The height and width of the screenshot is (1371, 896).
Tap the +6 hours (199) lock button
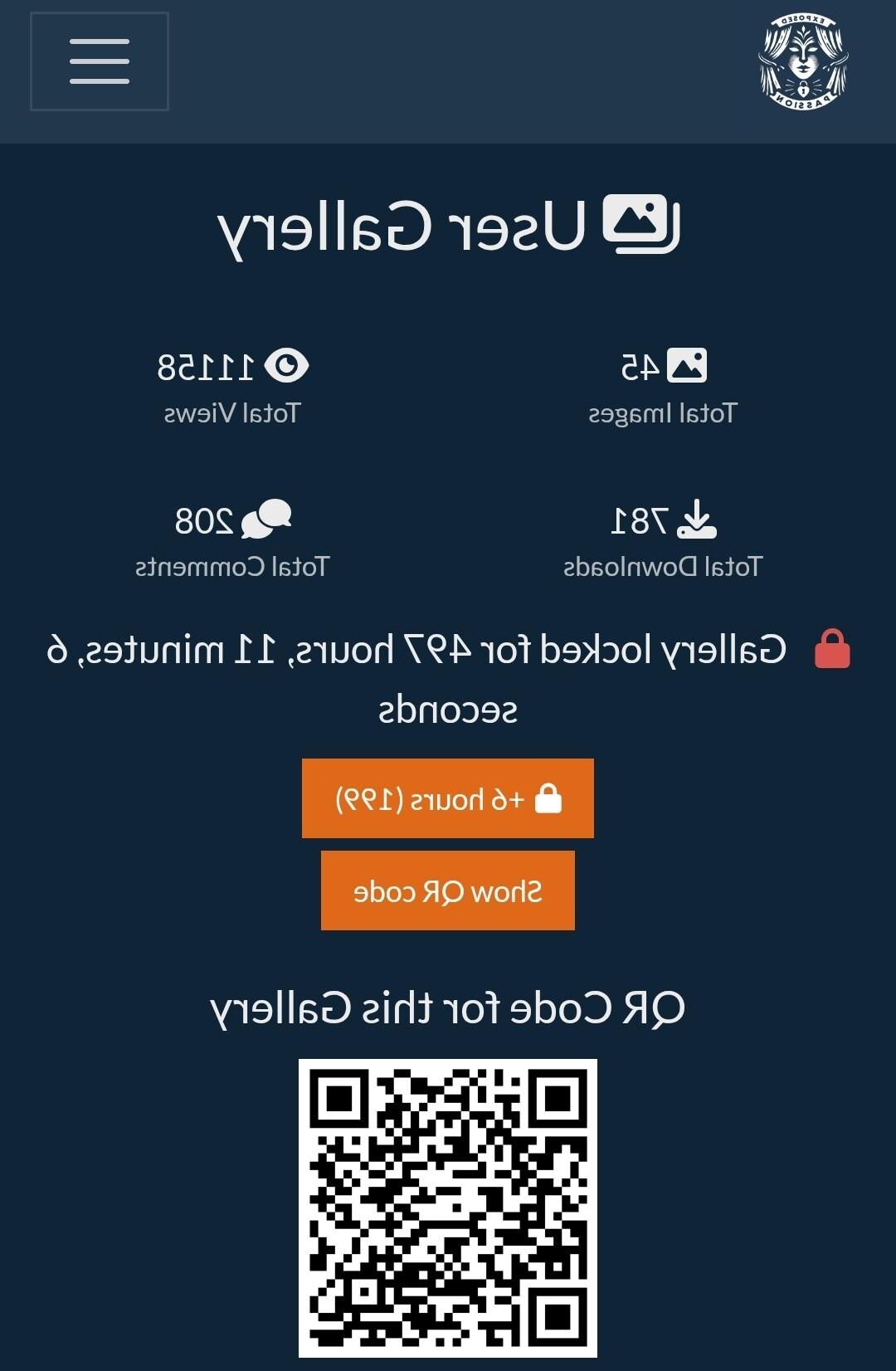click(448, 798)
